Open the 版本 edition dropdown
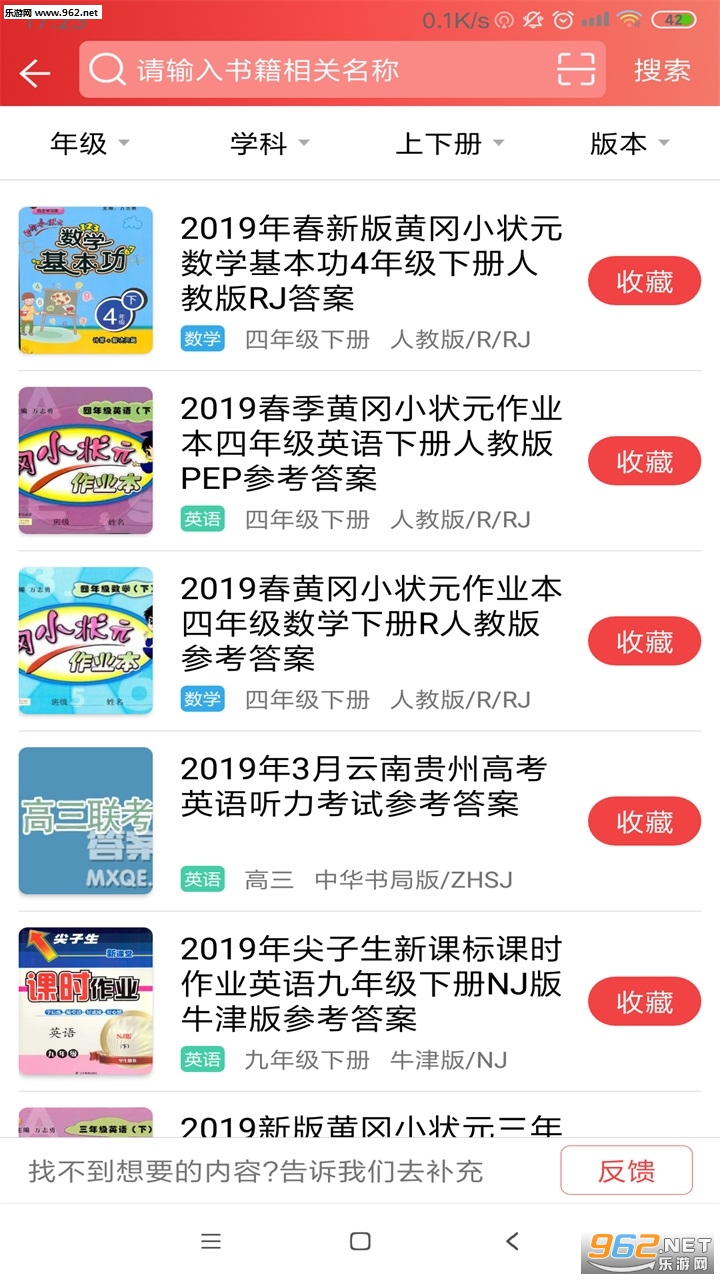Screen dimensions: 720x1280 pyautogui.click(x=629, y=143)
